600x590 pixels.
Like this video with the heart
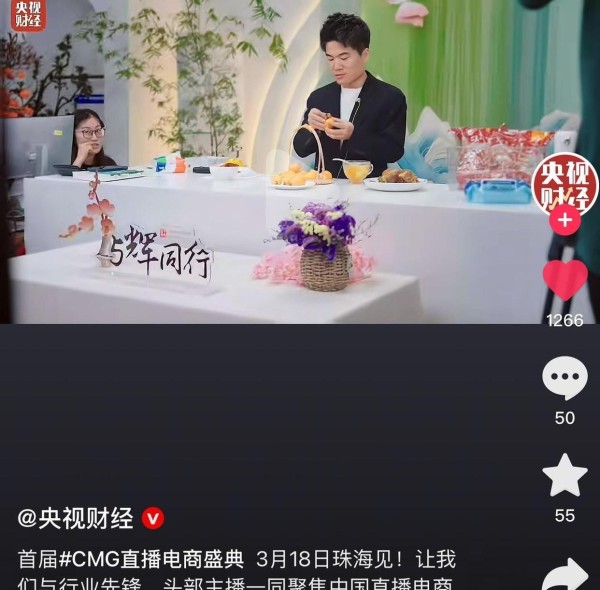coord(565,280)
